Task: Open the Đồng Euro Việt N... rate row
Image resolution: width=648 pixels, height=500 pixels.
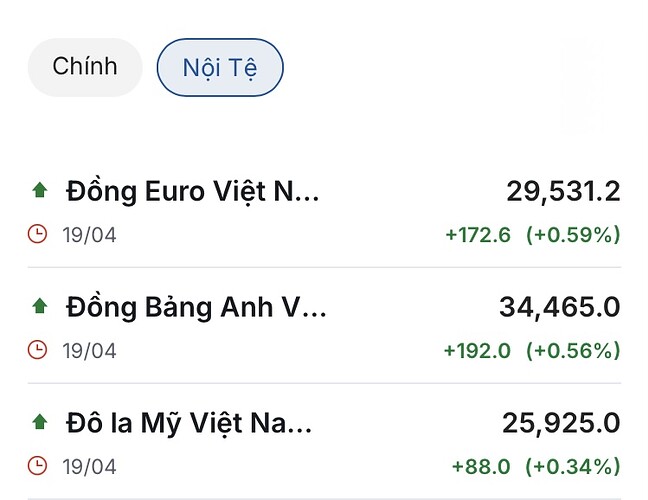Action: (193, 191)
